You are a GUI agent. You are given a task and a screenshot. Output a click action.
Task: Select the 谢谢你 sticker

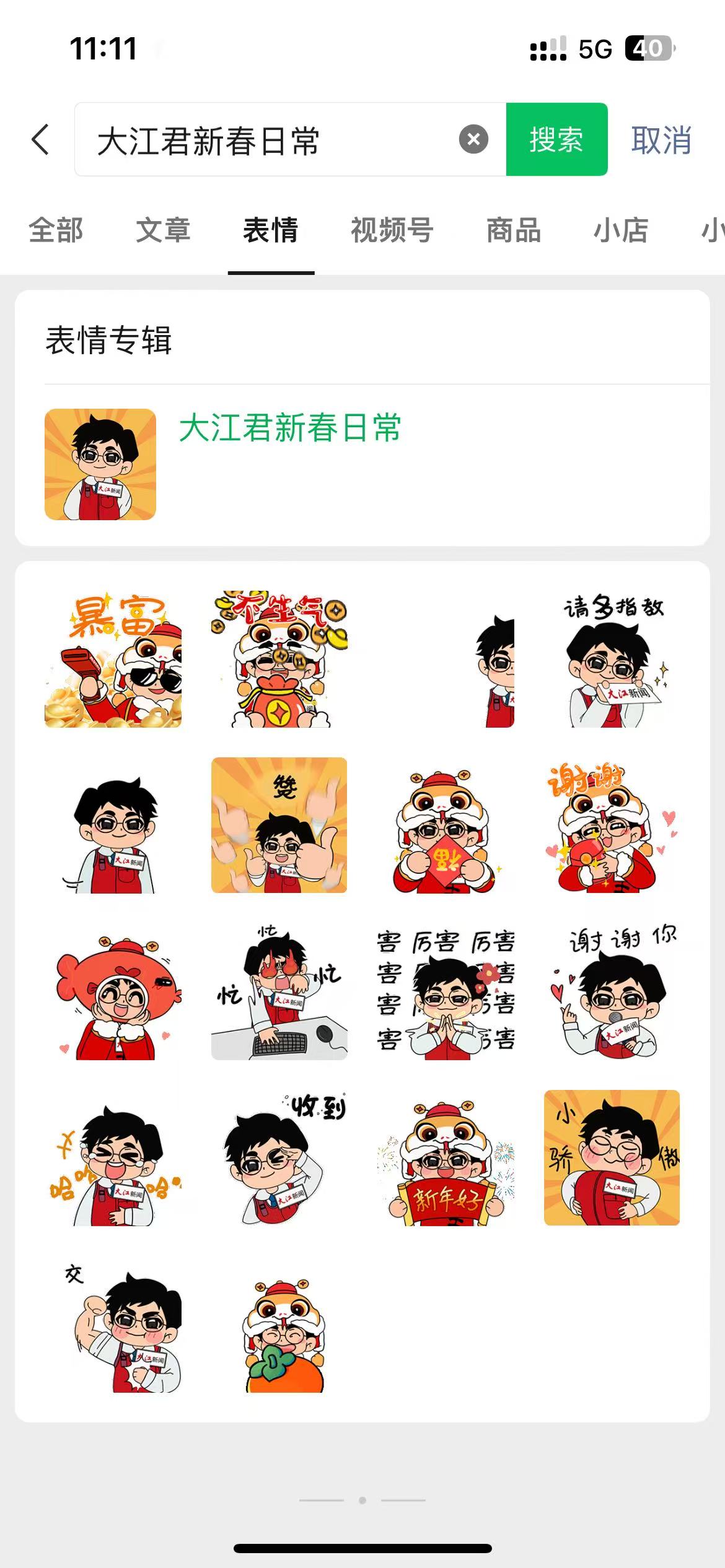click(x=612, y=991)
